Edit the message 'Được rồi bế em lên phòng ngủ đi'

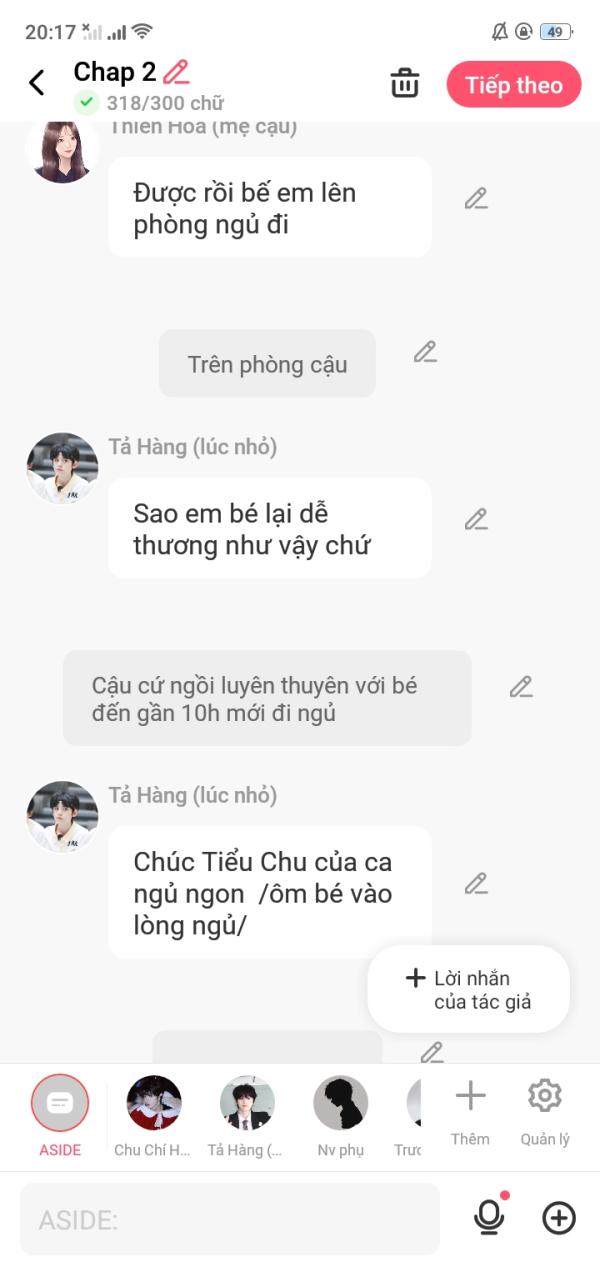[476, 199]
